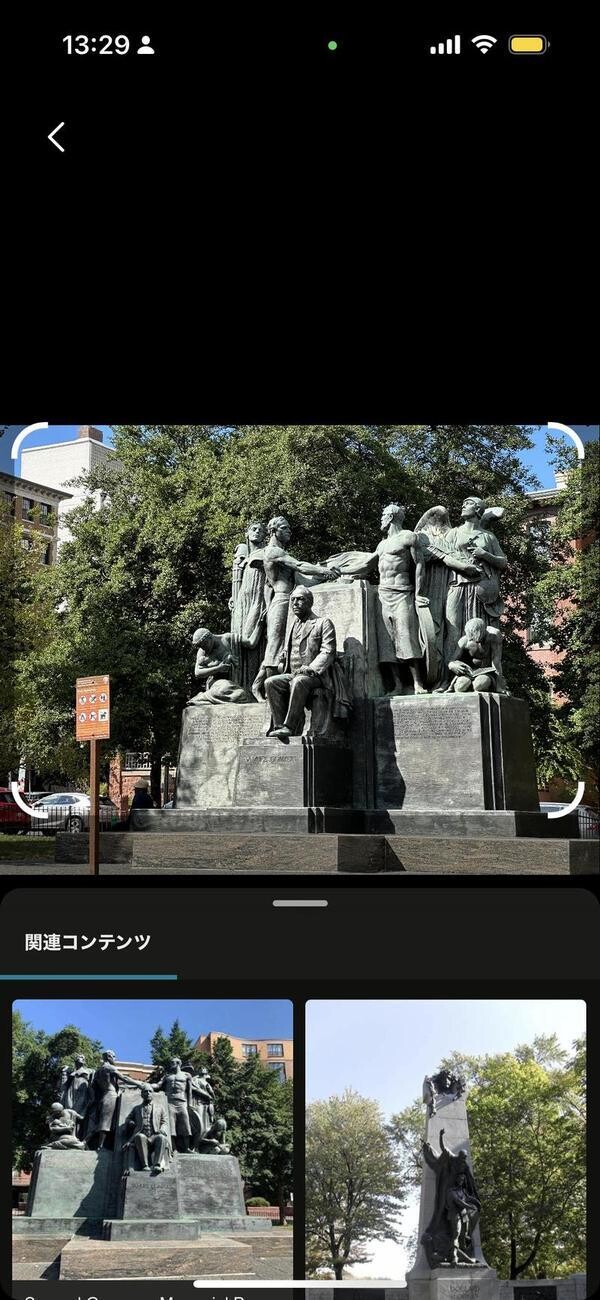600x1300 pixels.
Task: Tap the results sheet drag handle
Action: pyautogui.click(x=300, y=903)
